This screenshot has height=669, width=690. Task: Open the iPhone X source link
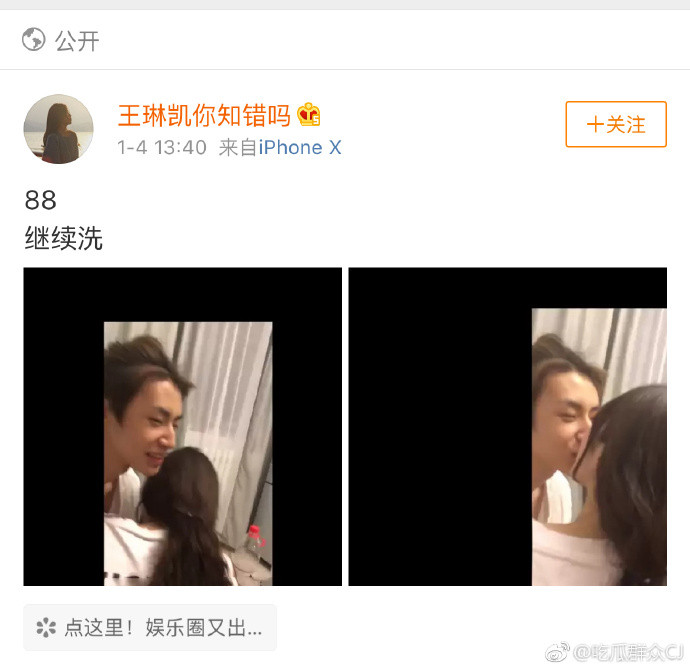(300, 148)
